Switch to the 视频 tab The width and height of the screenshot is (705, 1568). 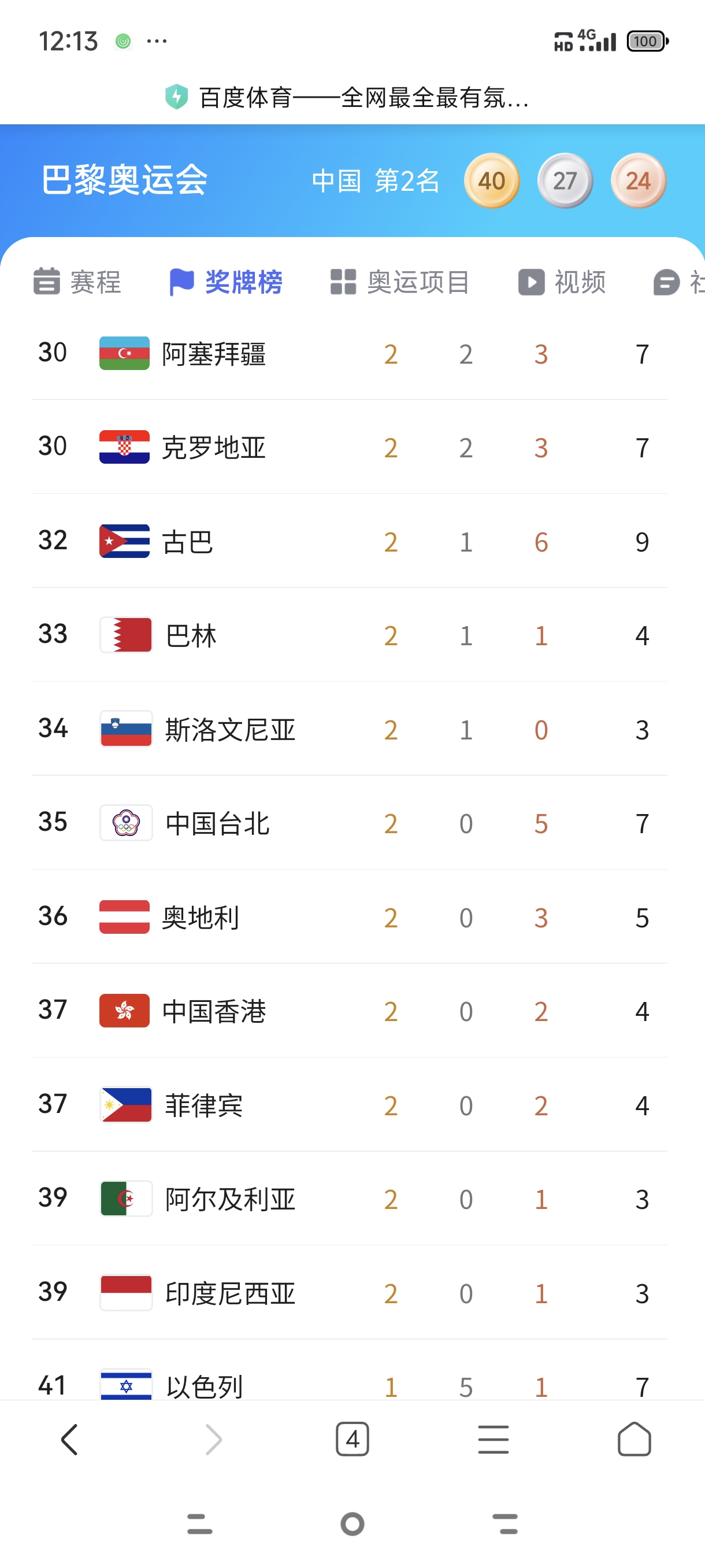(562, 282)
